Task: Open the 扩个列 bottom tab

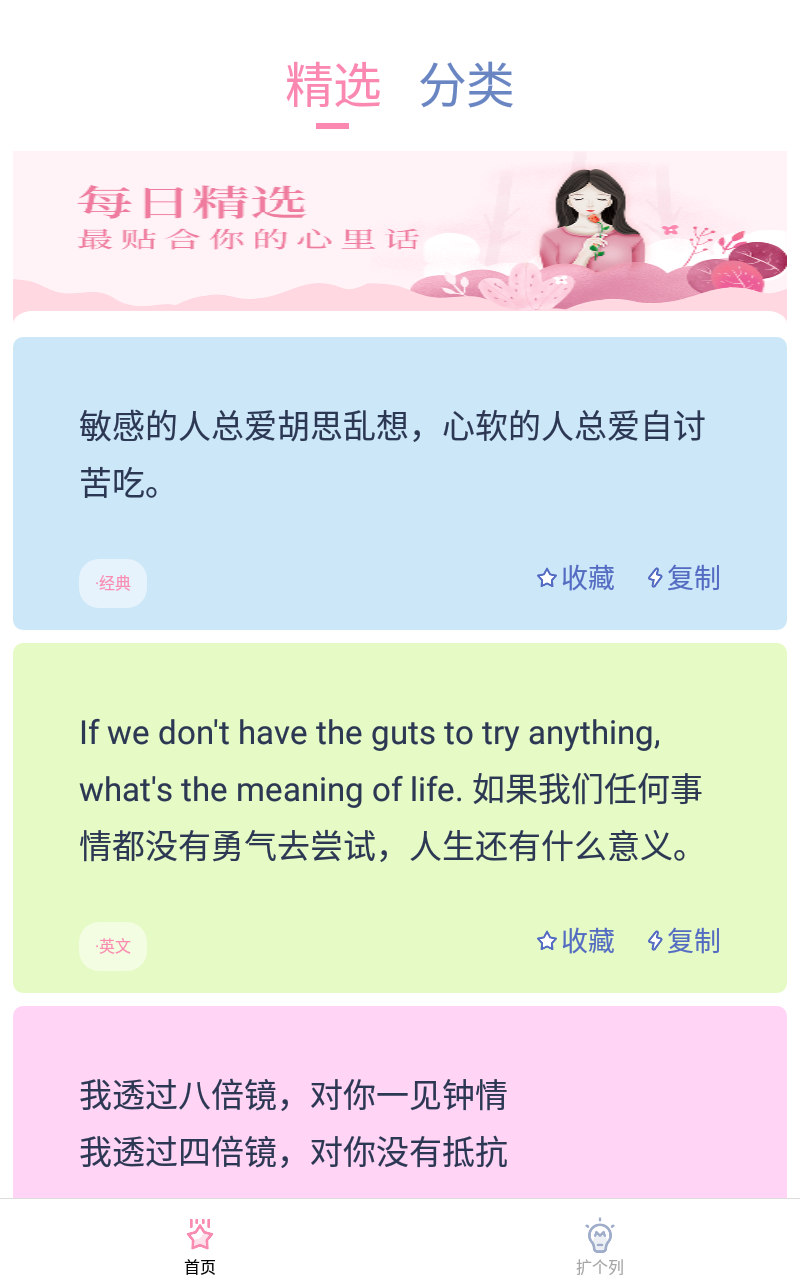Action: (600, 1246)
